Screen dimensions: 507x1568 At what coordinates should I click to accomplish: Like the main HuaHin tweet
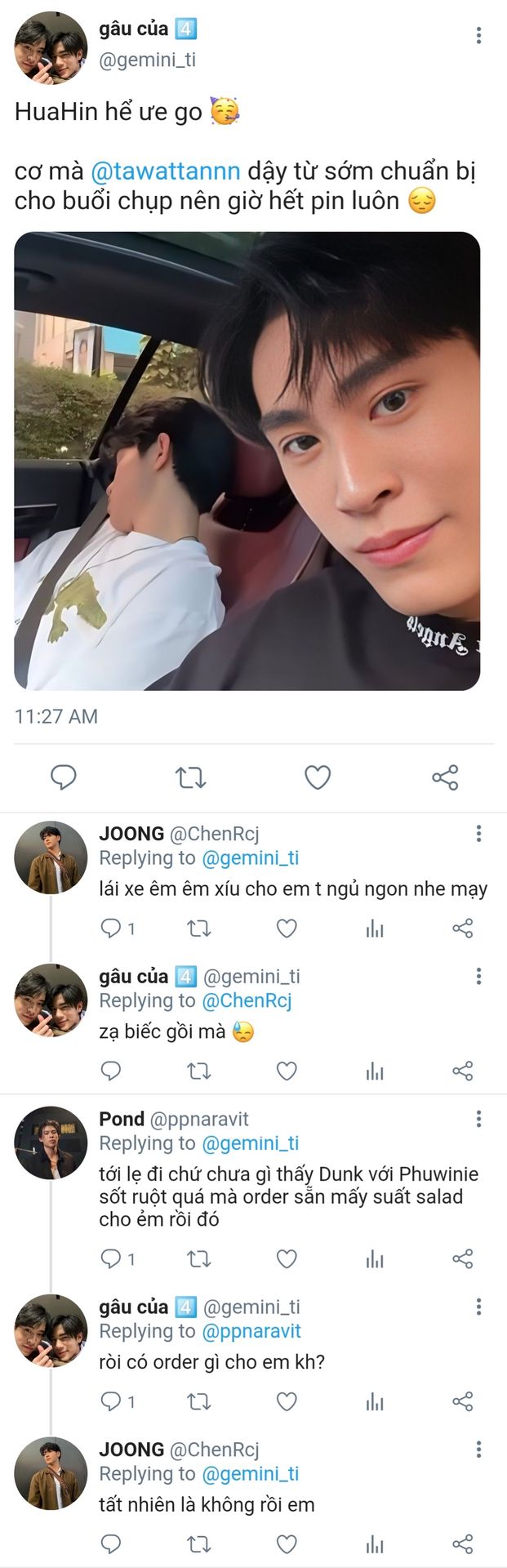click(318, 777)
